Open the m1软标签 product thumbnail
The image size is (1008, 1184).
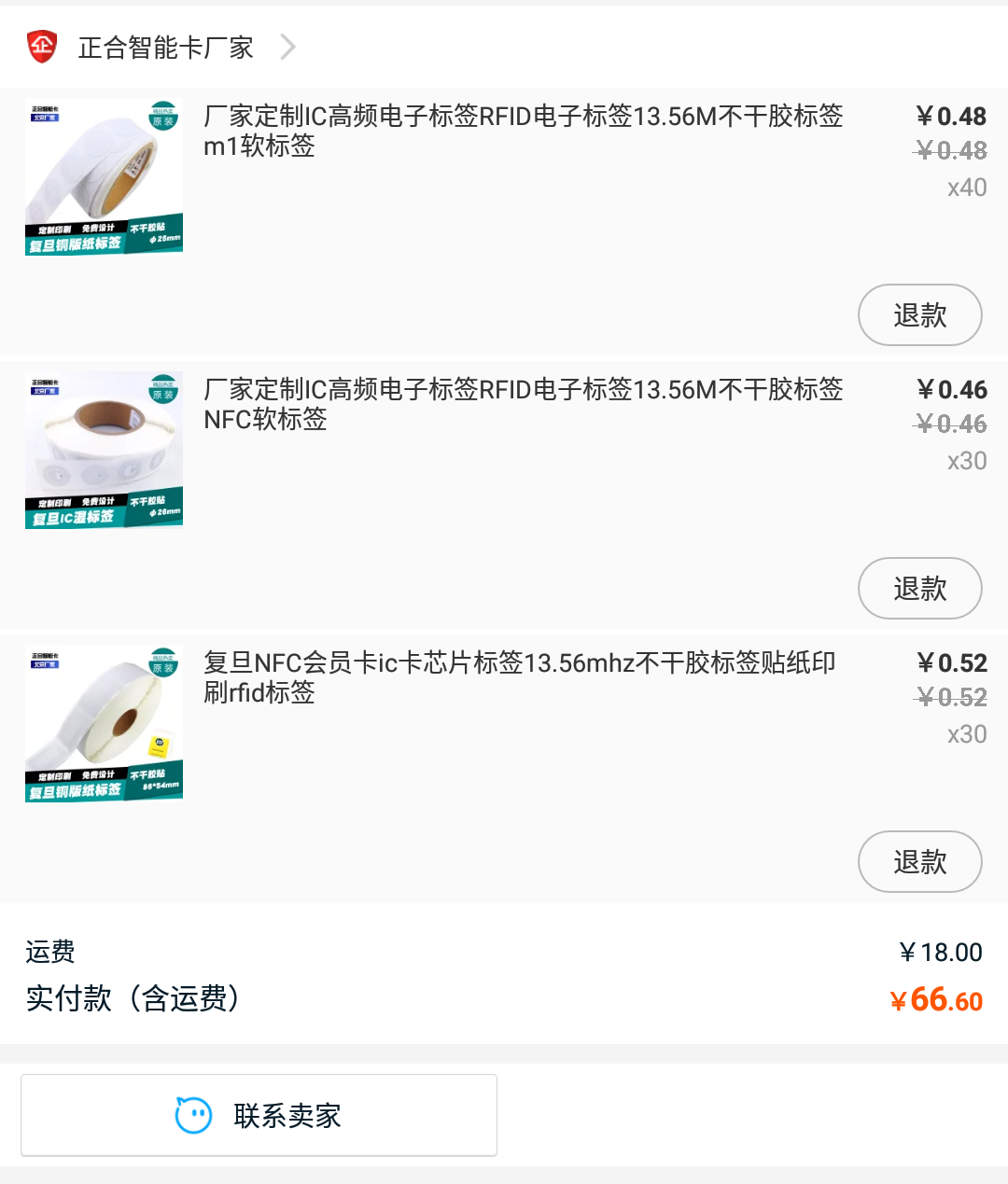(x=104, y=176)
